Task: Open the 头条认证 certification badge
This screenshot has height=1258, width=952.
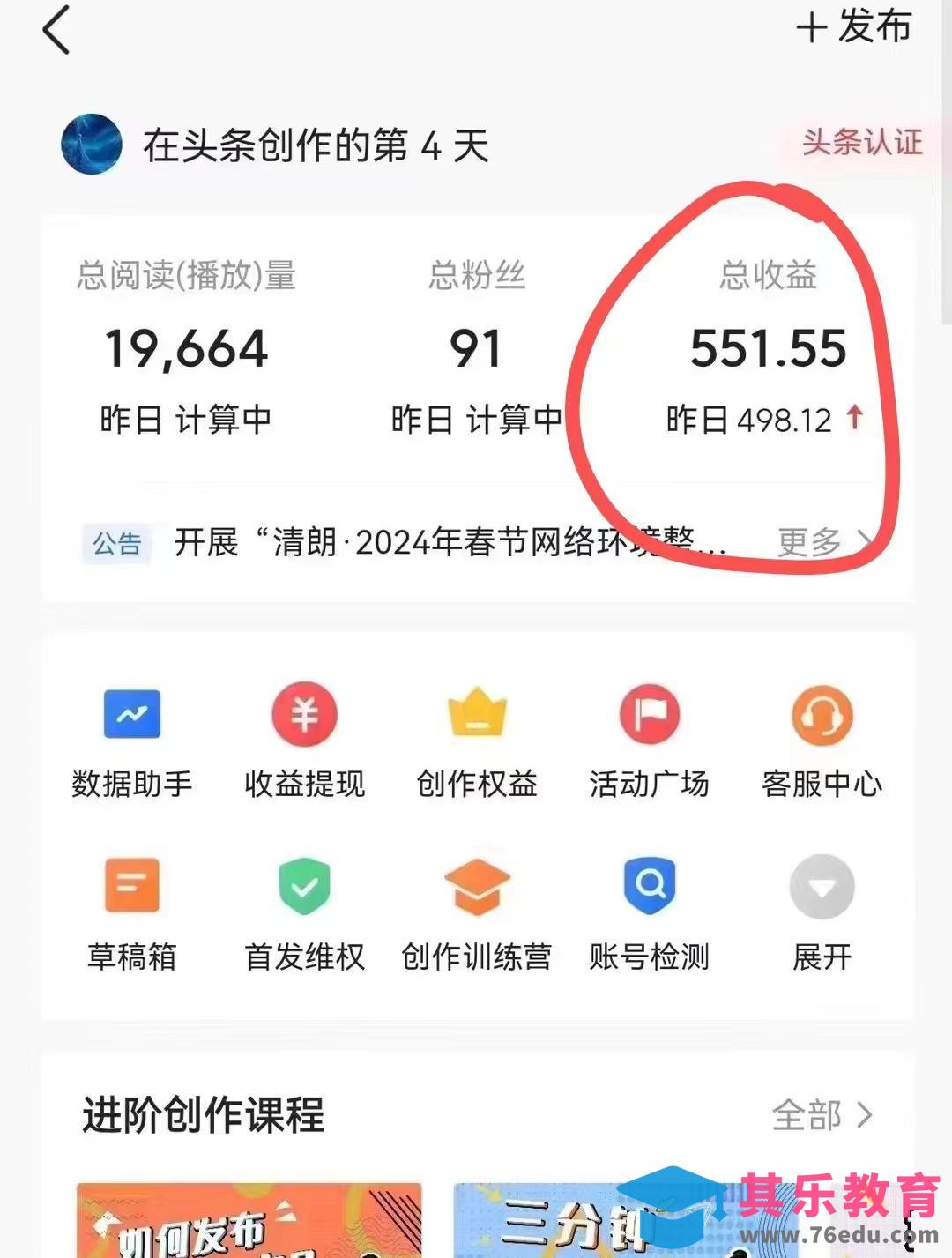Action: 861,142
